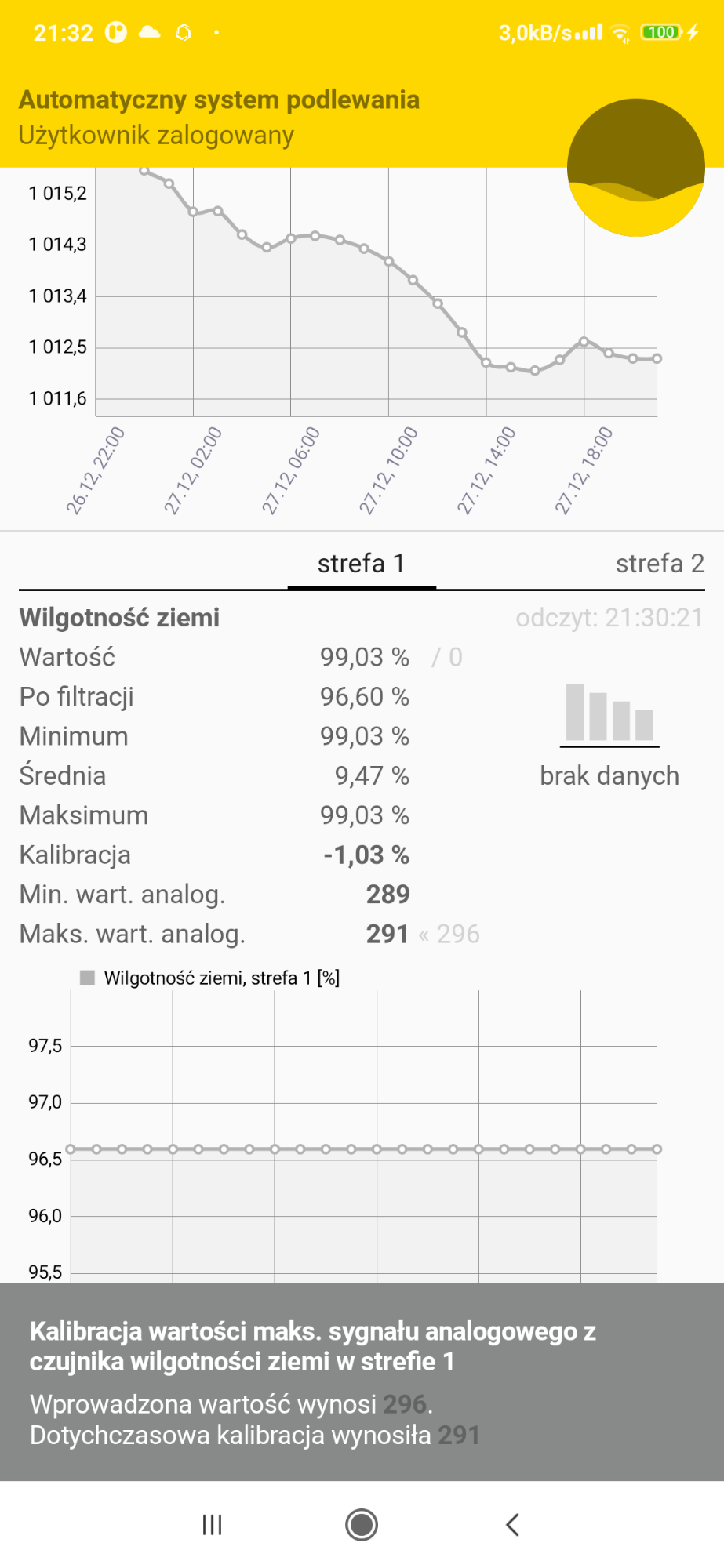The width and height of the screenshot is (724, 1568).
Task: Select the strefa 1 tab
Action: (362, 564)
